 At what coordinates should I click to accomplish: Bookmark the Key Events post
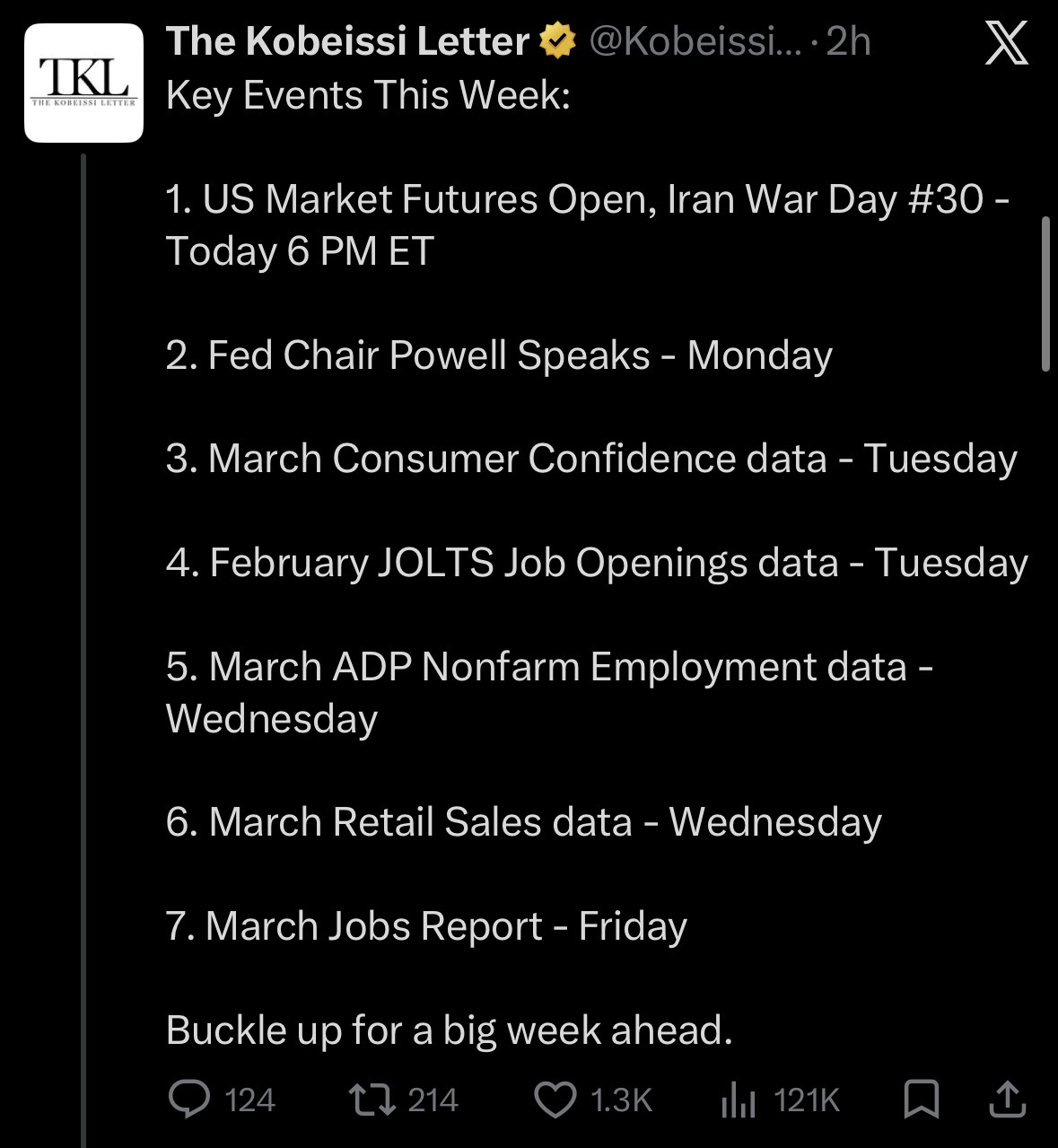(x=921, y=1100)
